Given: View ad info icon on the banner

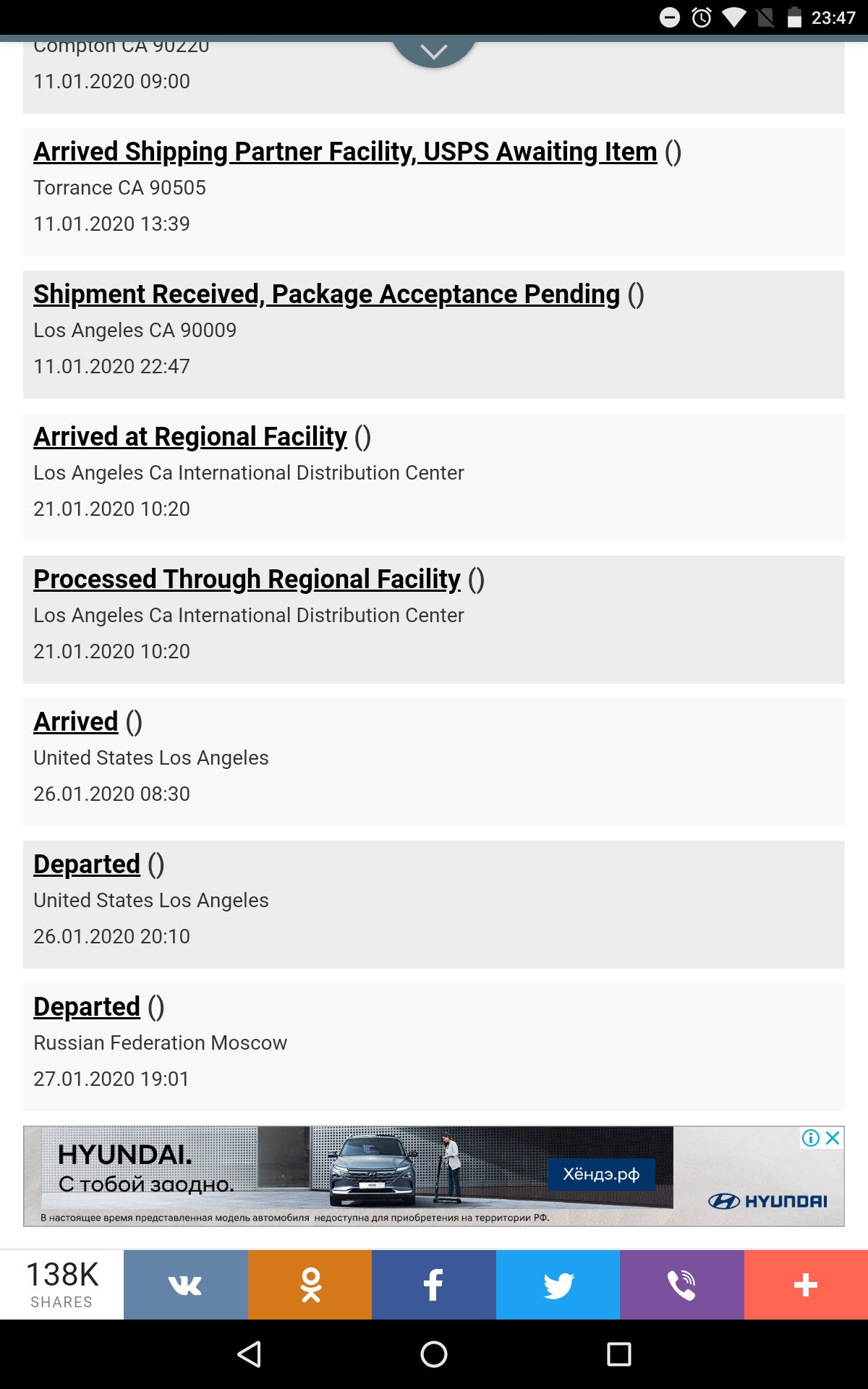Looking at the screenshot, I should 811,1138.
